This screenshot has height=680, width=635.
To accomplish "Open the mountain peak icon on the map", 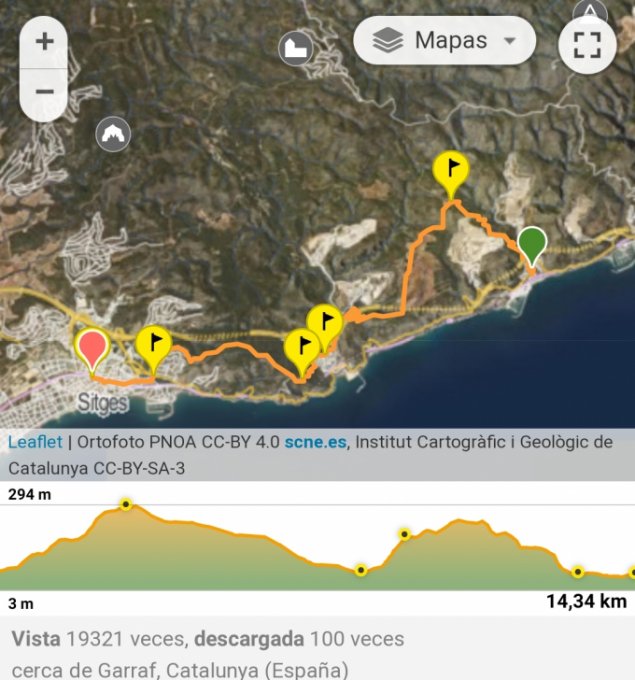I will (113, 134).
